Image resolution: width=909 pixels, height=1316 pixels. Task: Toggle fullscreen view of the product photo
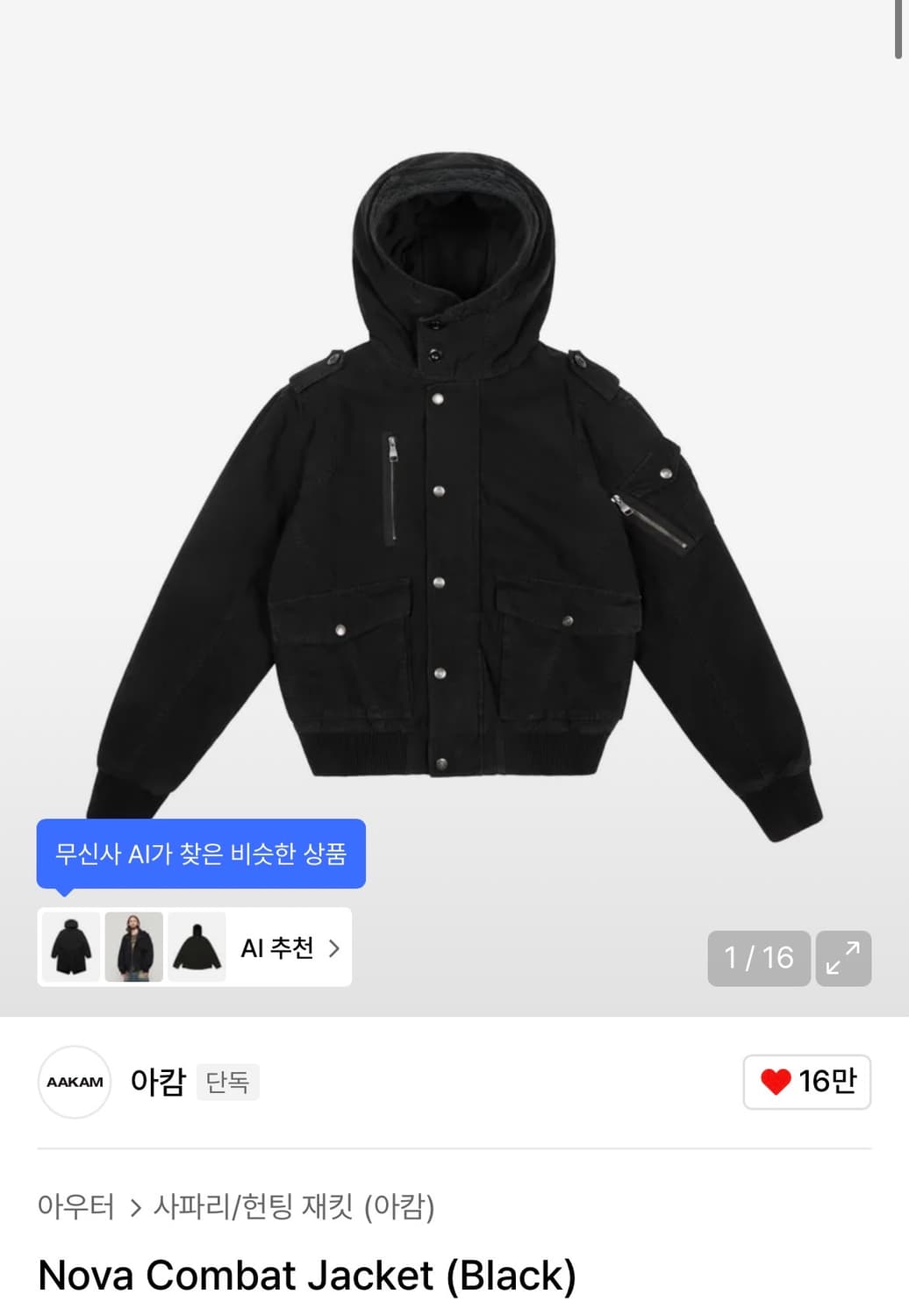843,959
